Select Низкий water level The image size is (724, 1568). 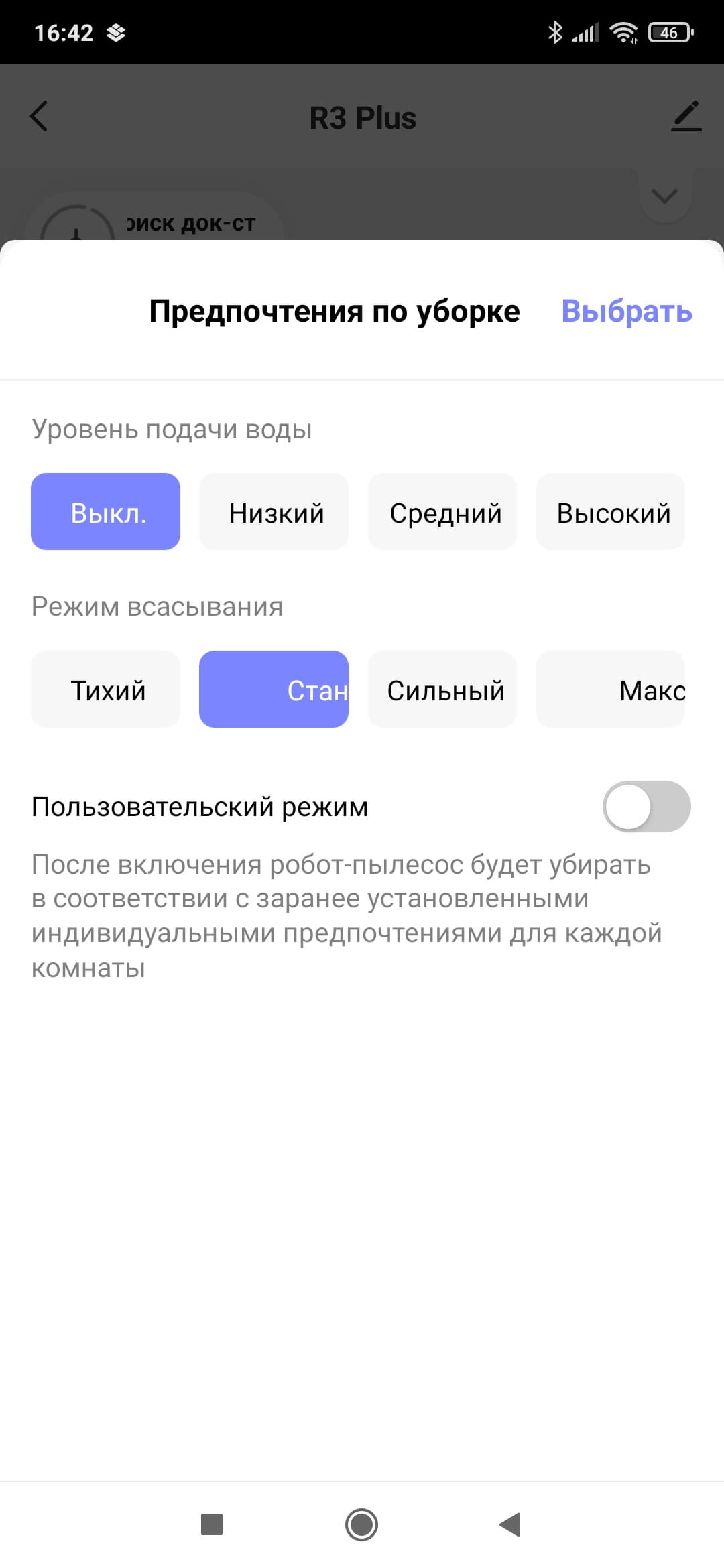(274, 512)
